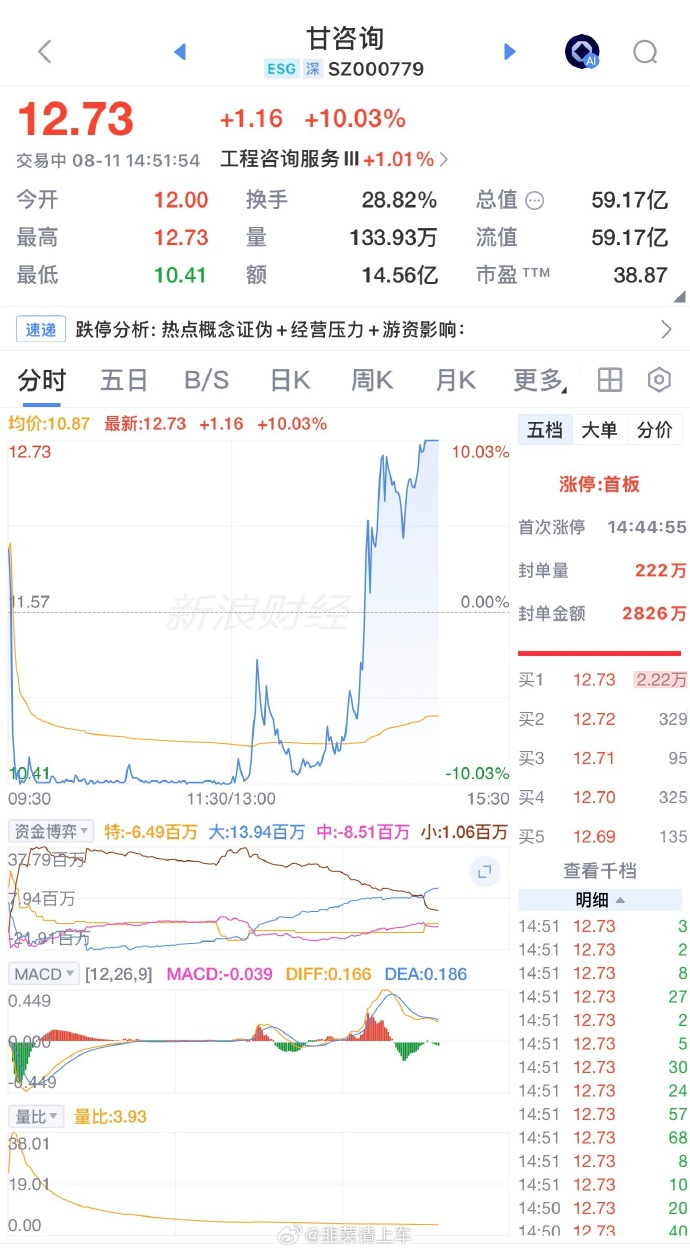Go back using the top-left arrow
690x1251 pixels.
44,52
